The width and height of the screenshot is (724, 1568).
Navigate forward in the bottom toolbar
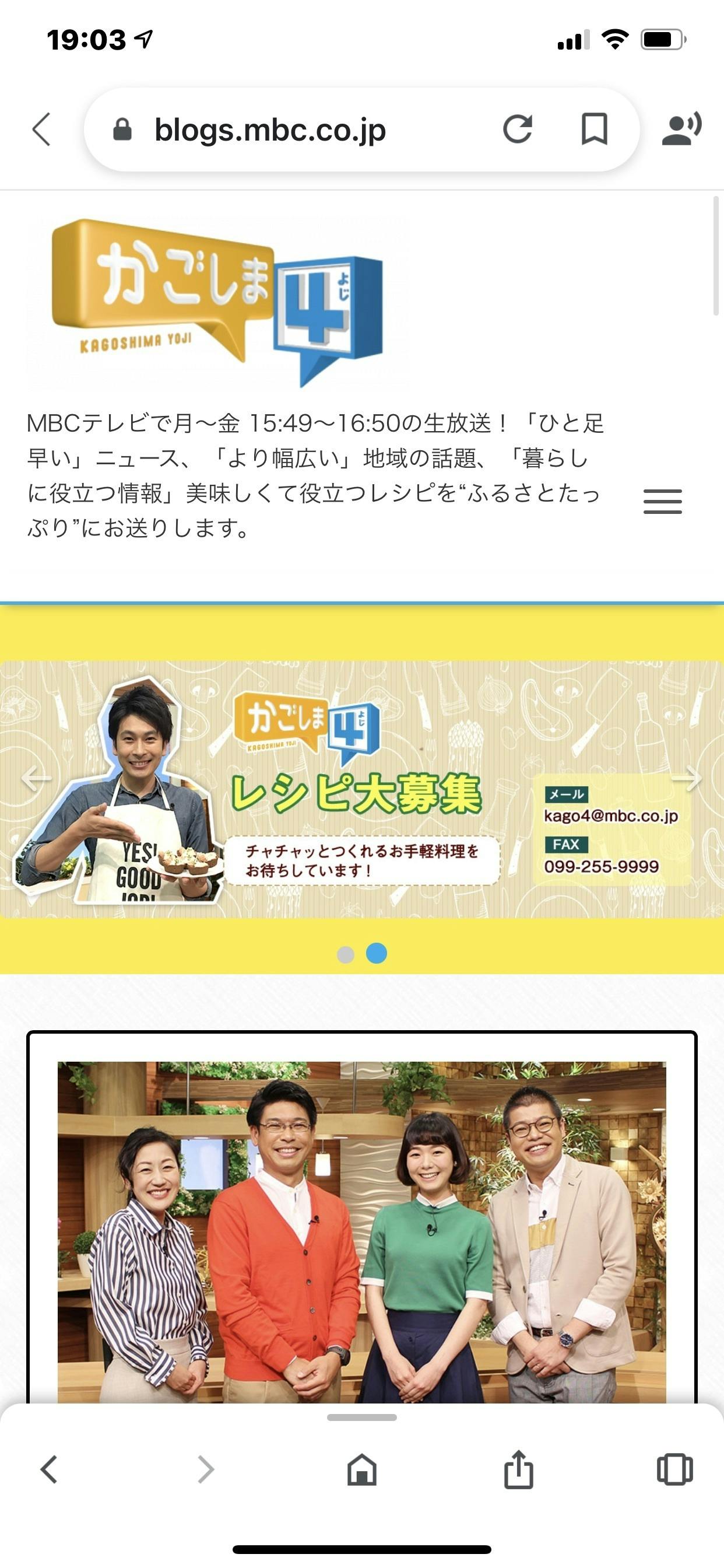point(206,1469)
